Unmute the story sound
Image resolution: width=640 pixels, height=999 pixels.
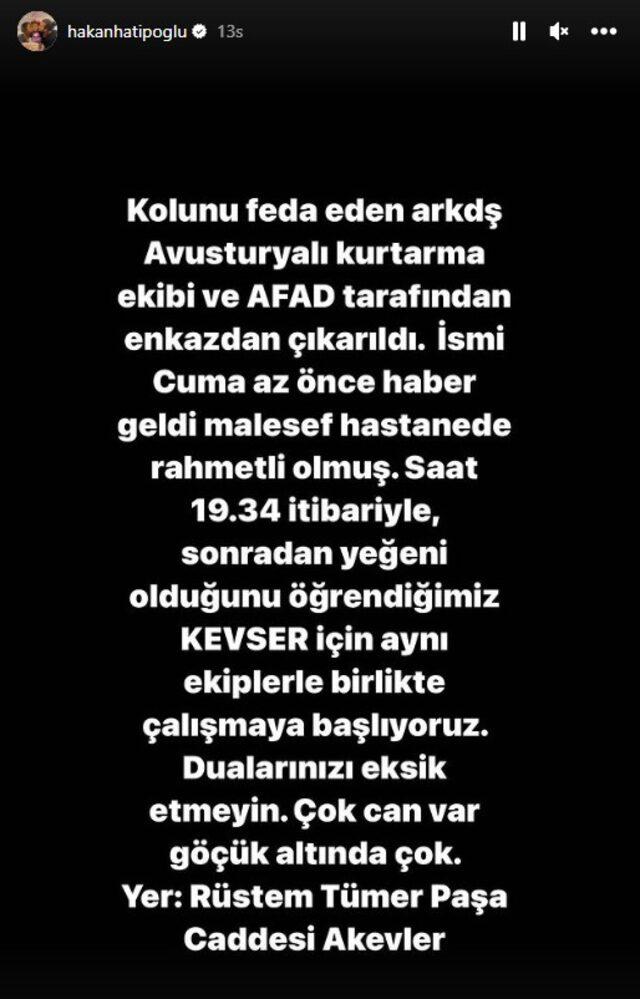point(559,32)
